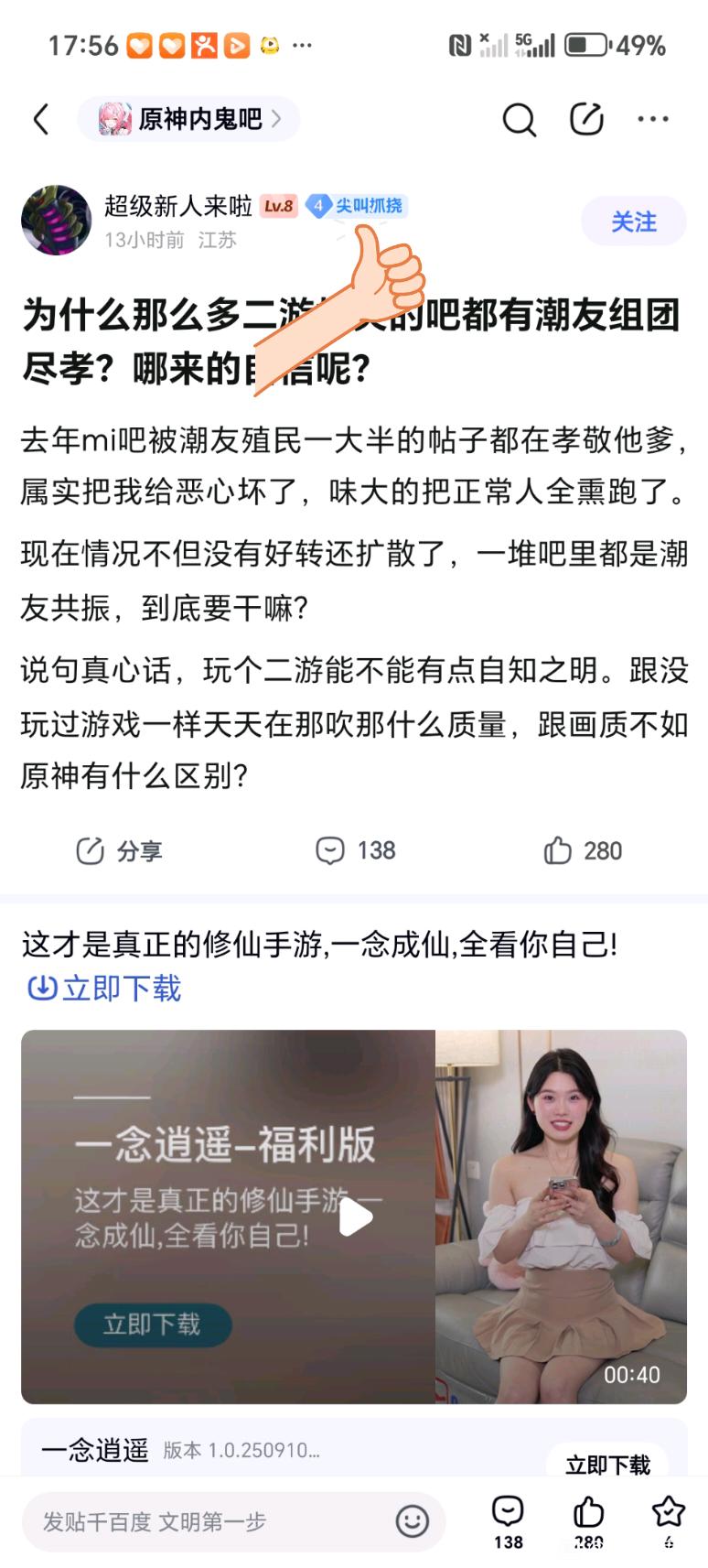708x1568 pixels.
Task: Favorite the post with star icon
Action: [x=668, y=1519]
